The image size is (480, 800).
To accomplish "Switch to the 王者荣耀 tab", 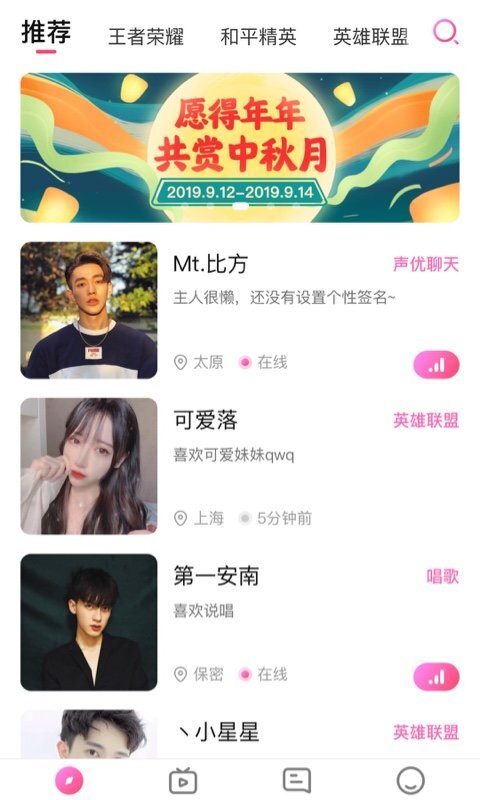I will 146,37.
